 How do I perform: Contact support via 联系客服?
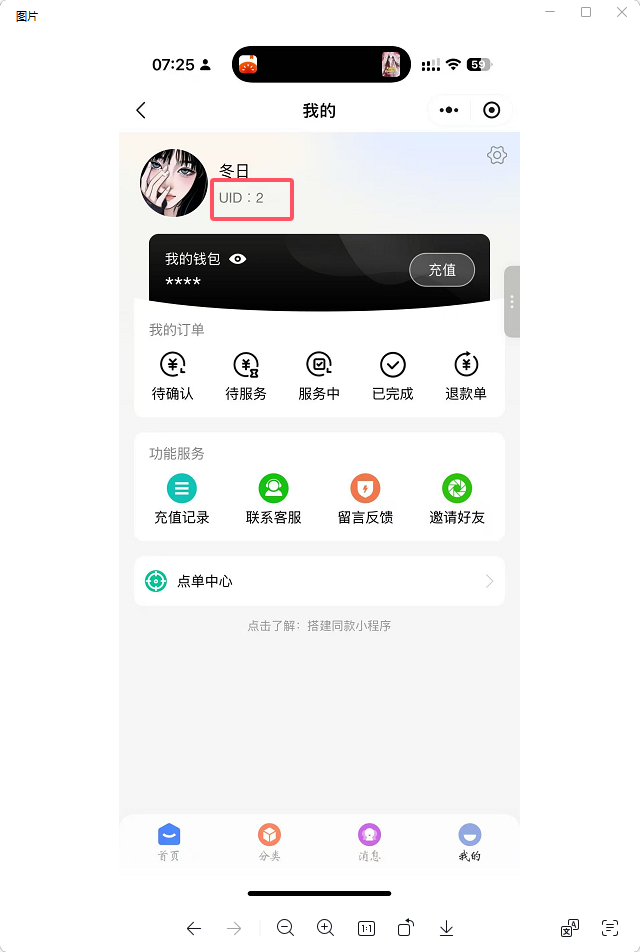point(273,500)
